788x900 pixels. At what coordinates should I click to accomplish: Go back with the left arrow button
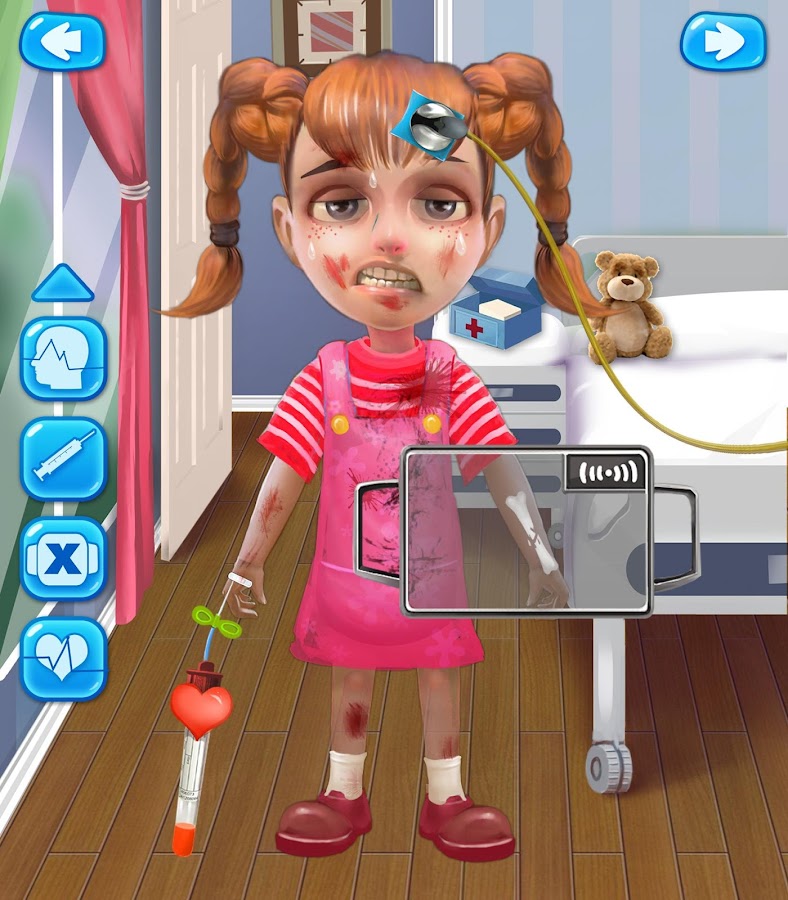tap(61, 42)
